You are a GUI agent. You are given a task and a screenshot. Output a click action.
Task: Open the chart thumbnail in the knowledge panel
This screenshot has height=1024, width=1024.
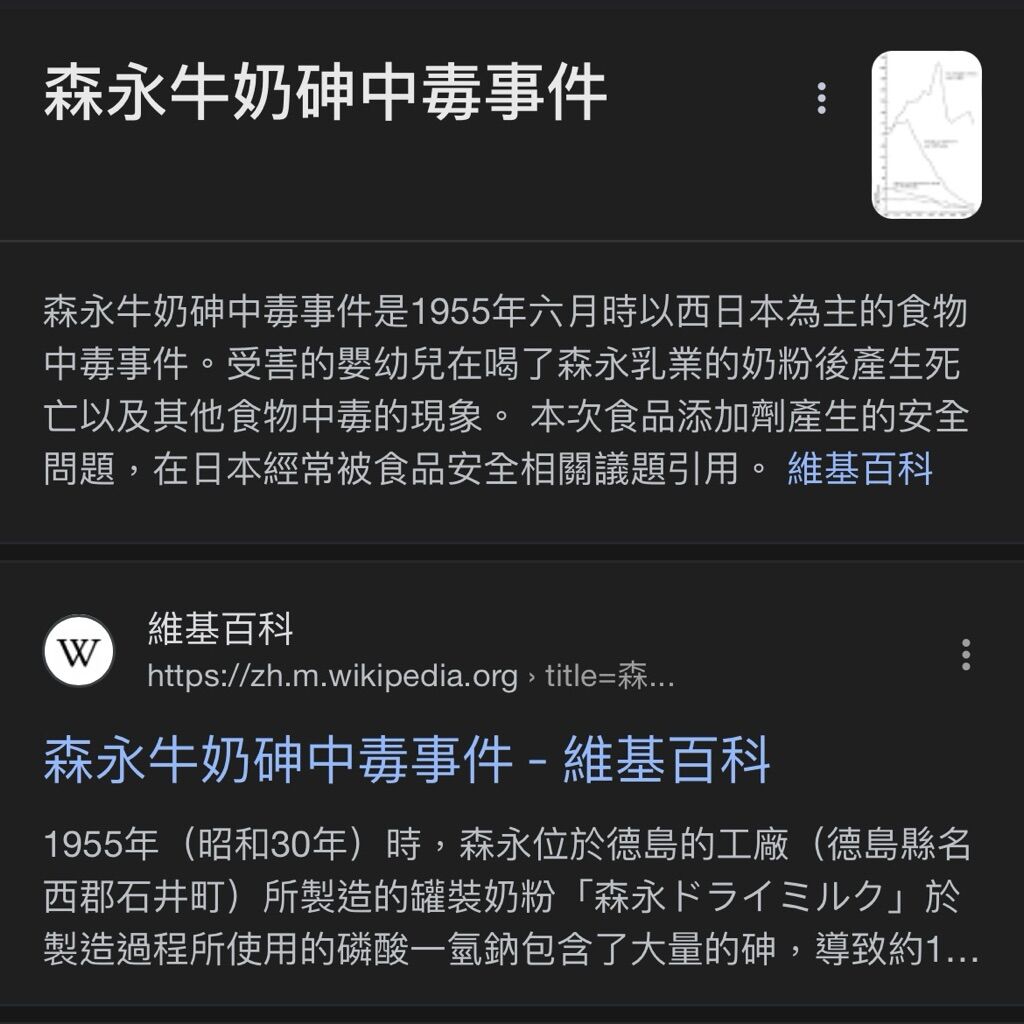926,135
